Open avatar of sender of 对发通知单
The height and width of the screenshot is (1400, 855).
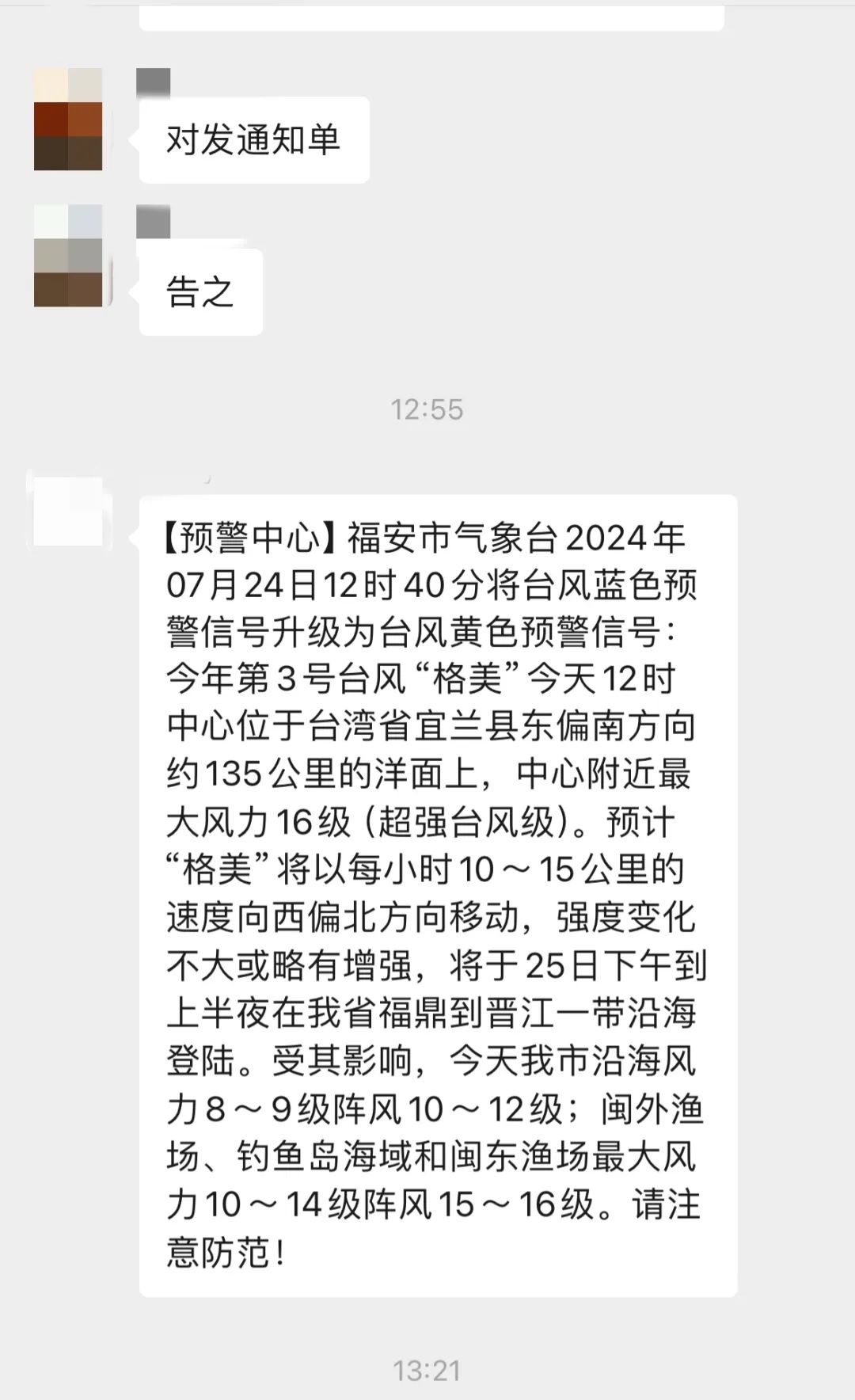click(x=68, y=120)
